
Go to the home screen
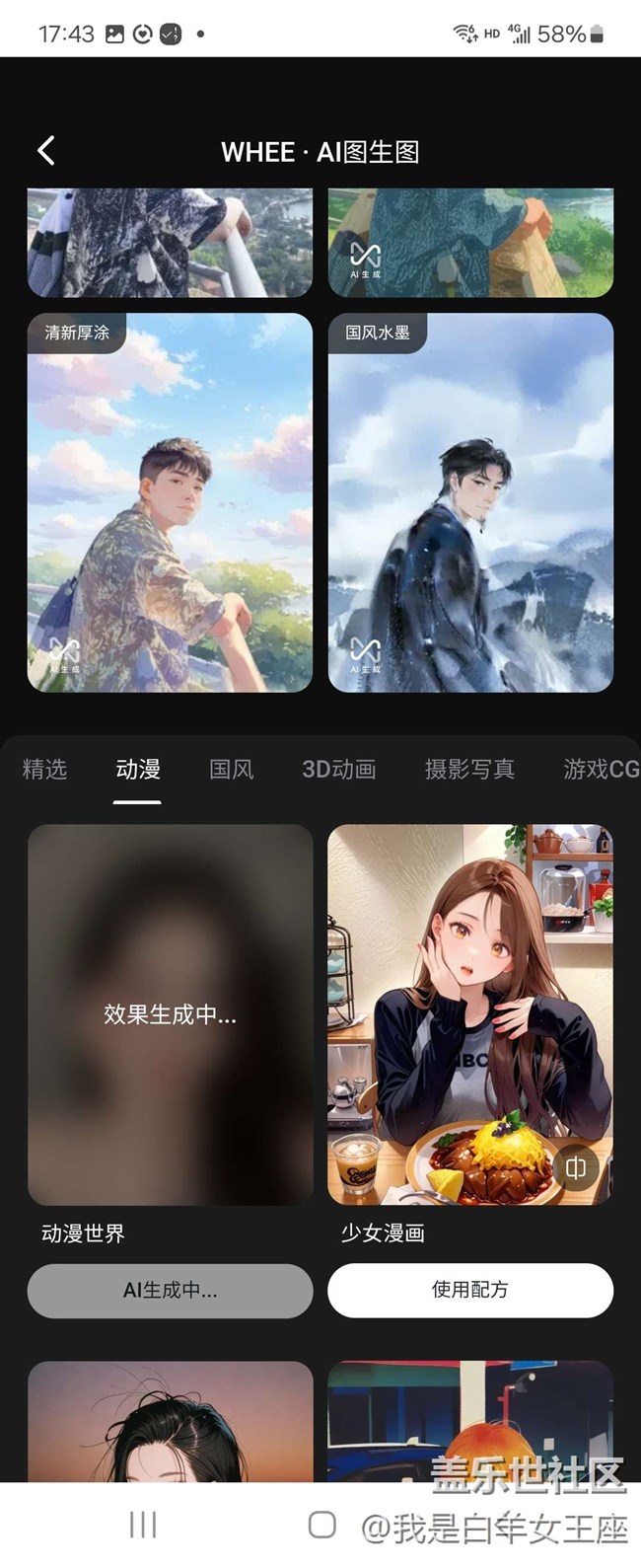(321, 1525)
